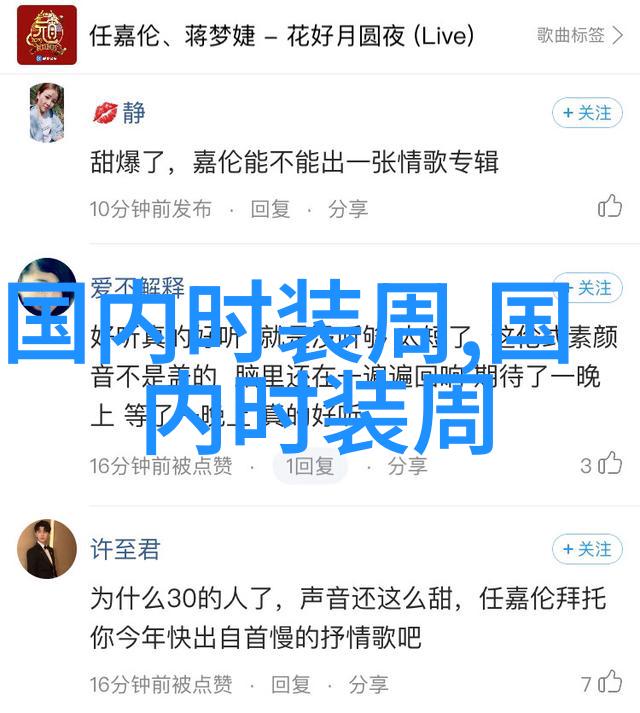This screenshot has width=640, height=713.
Task: Open 静's profile avatar
Action: pos(47,112)
